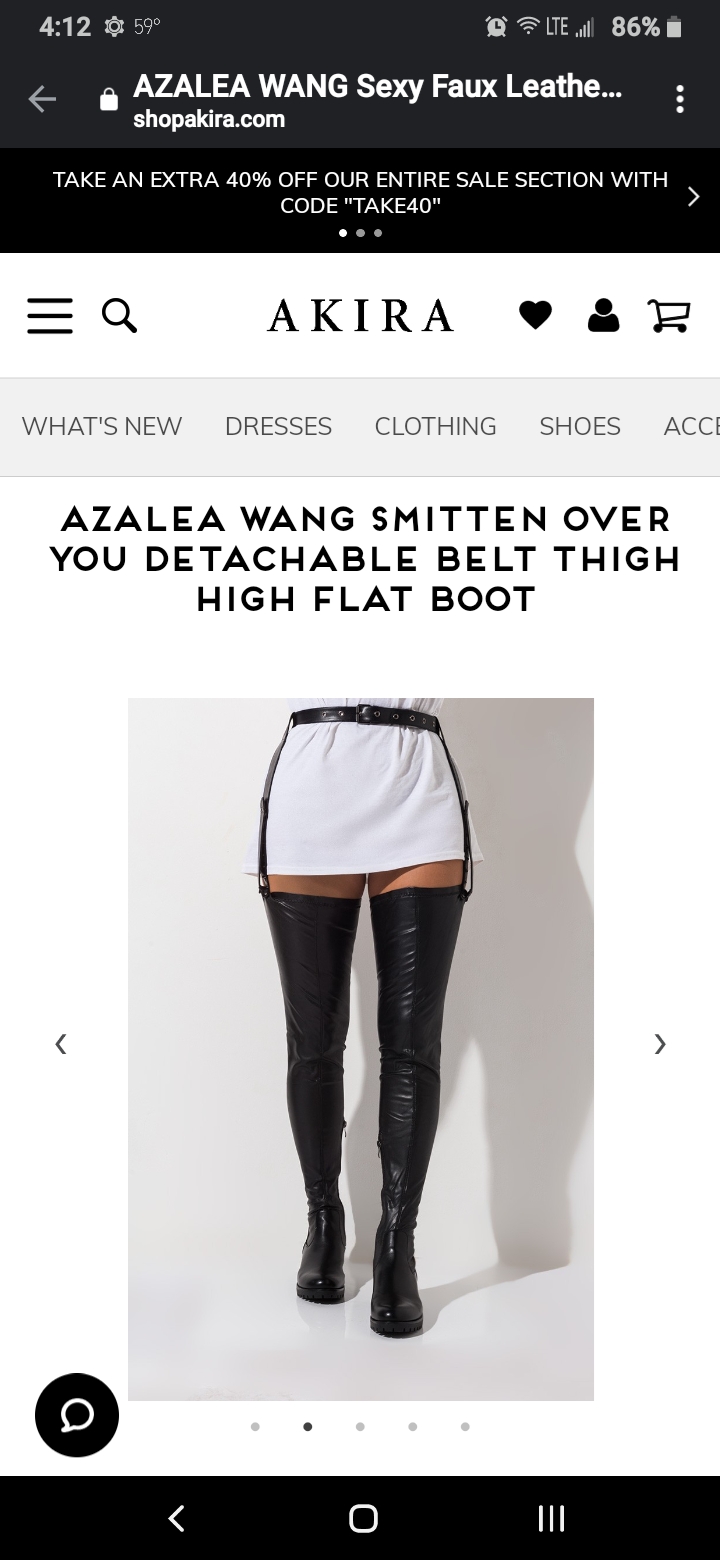
Task: Jump to the fifth product image dot
Action: coord(465,1427)
